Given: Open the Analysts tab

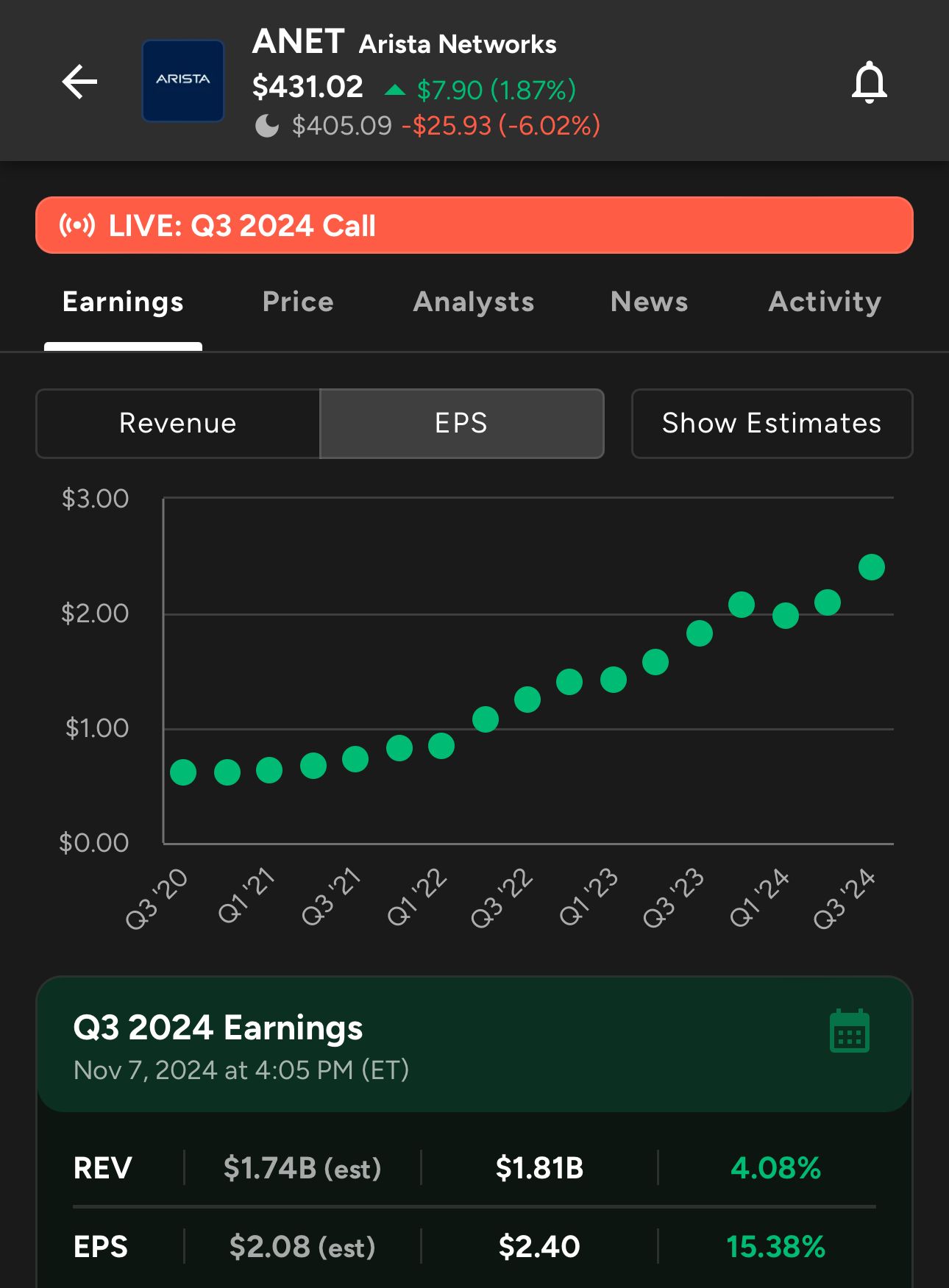Looking at the screenshot, I should 473,302.
